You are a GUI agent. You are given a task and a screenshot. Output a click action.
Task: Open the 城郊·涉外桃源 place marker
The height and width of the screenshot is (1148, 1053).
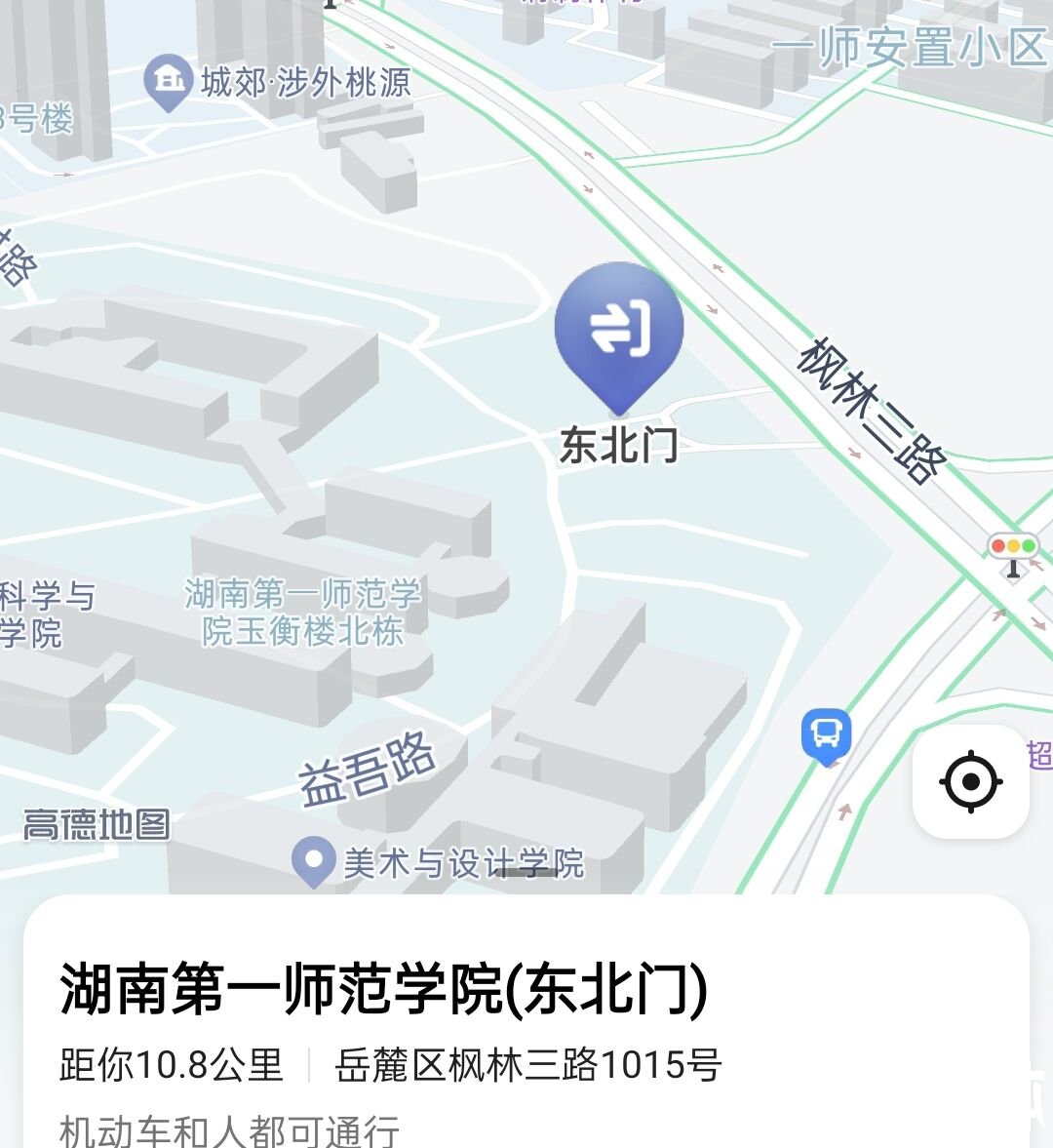point(168,81)
